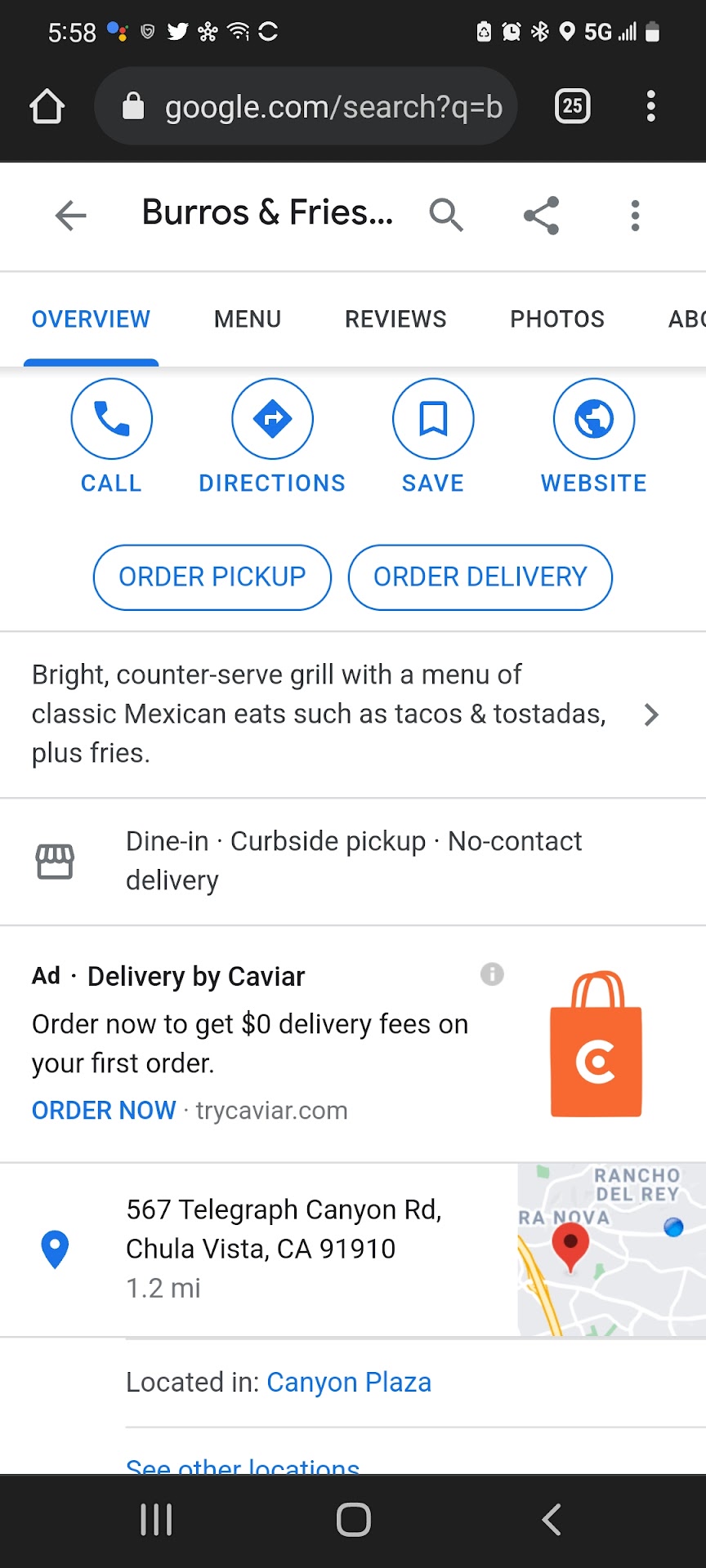
Task: Open the ad info icon
Action: pos(492,974)
